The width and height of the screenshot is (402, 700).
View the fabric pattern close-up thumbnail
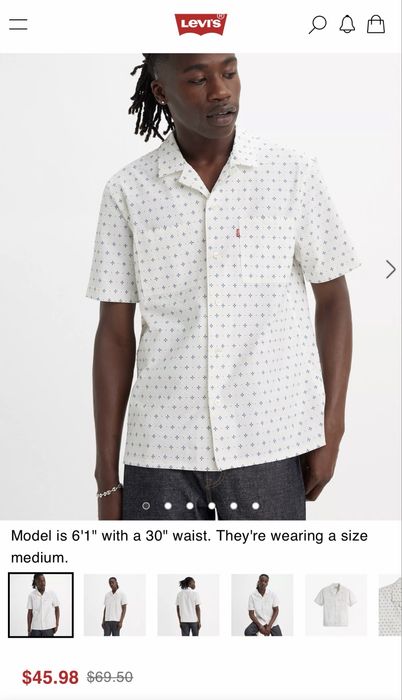(390, 605)
